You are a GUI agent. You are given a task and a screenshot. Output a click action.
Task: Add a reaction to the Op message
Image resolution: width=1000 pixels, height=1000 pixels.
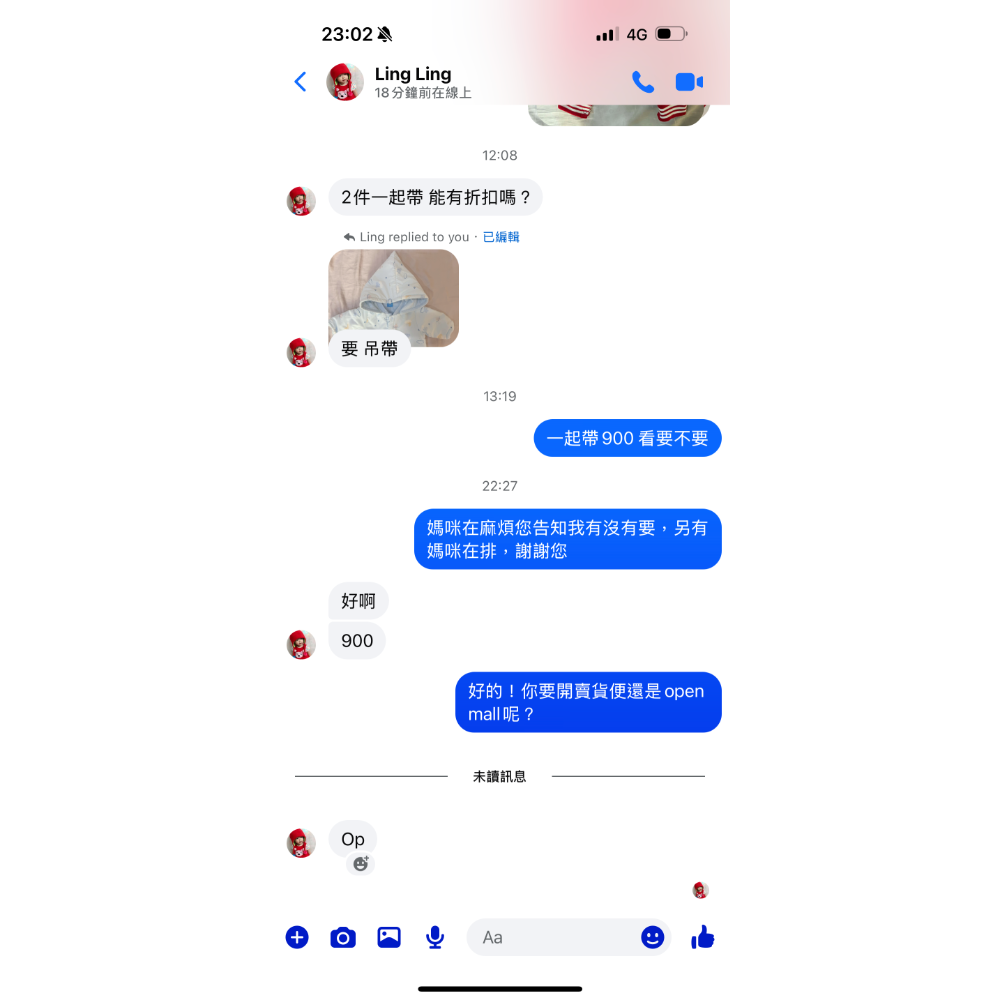361,863
